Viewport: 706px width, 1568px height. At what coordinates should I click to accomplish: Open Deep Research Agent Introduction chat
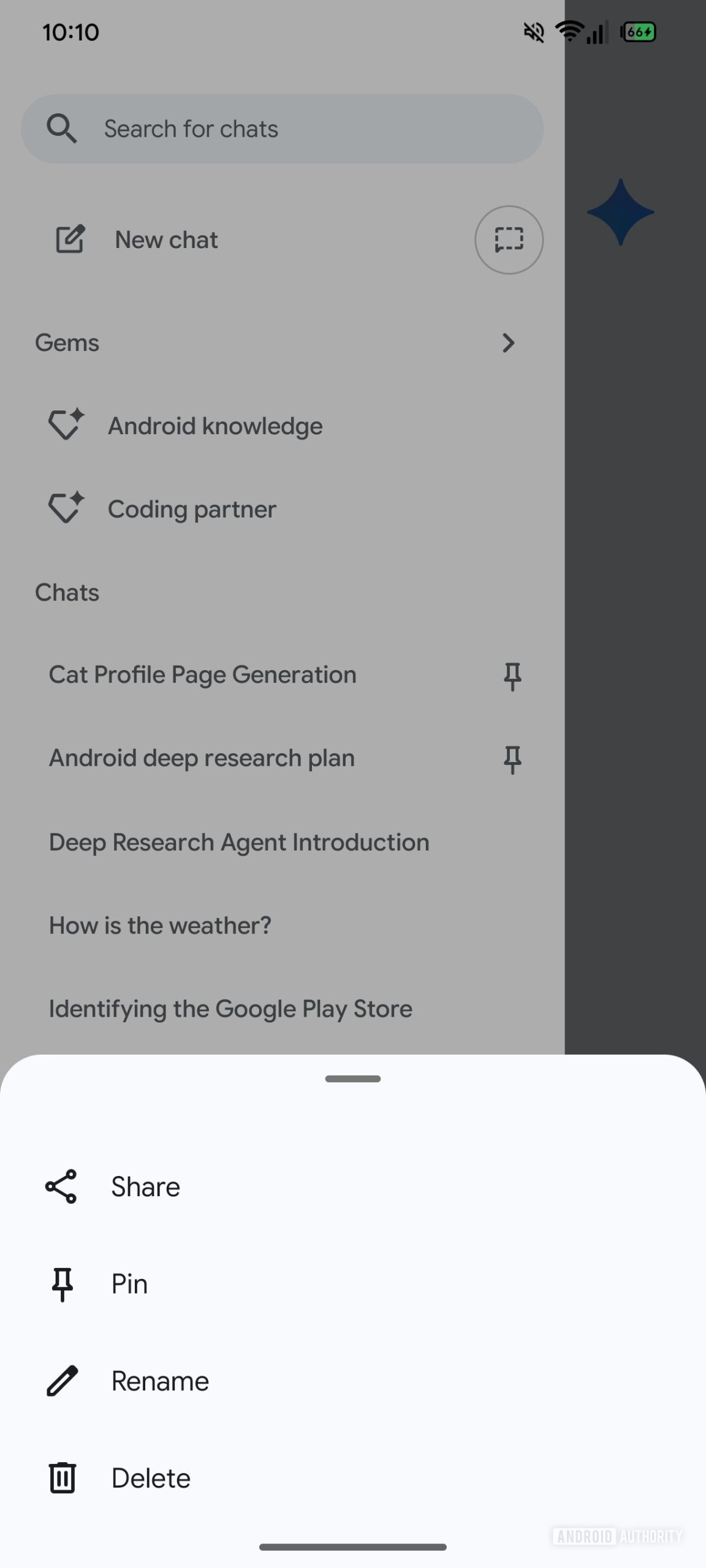(239, 842)
